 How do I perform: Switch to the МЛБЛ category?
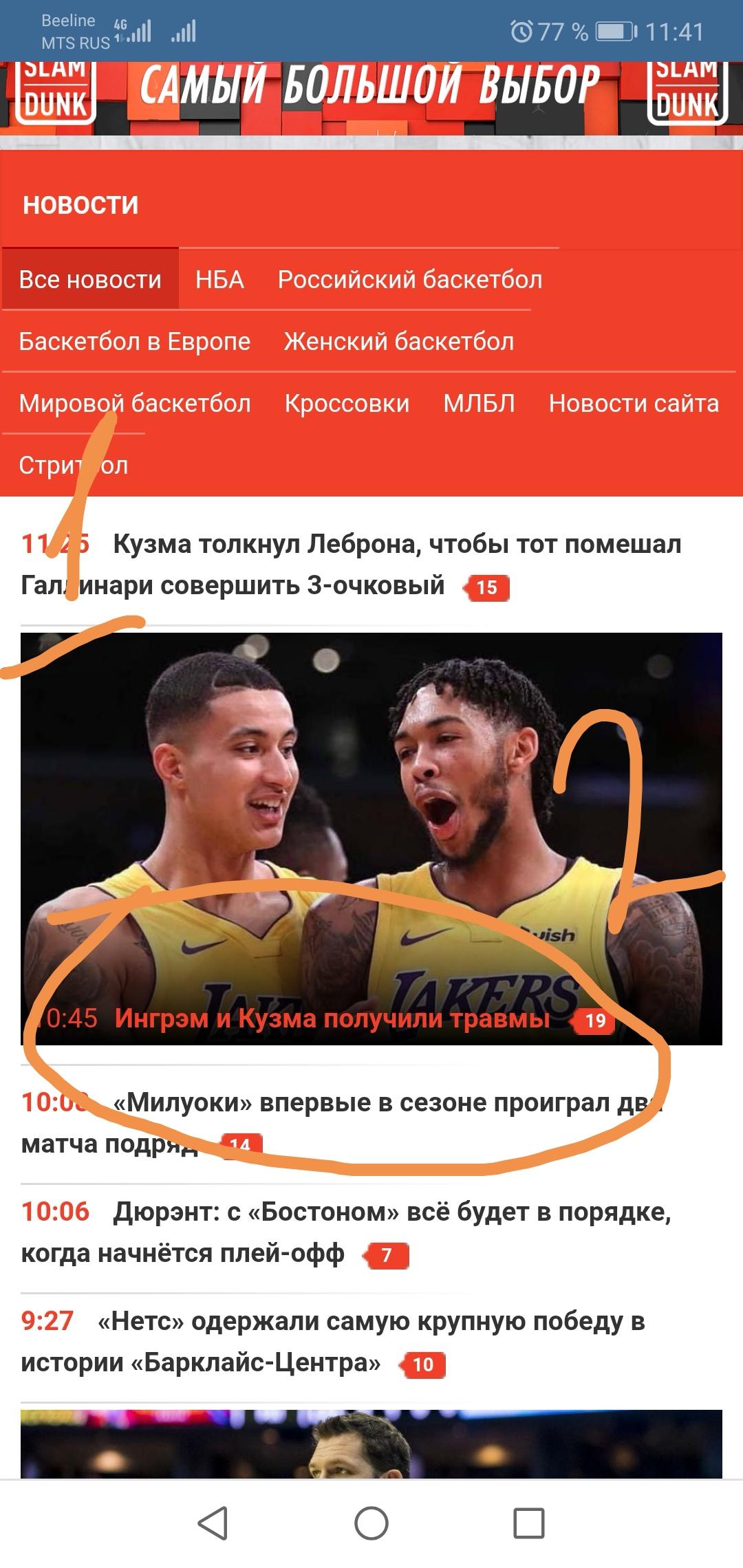[x=480, y=403]
